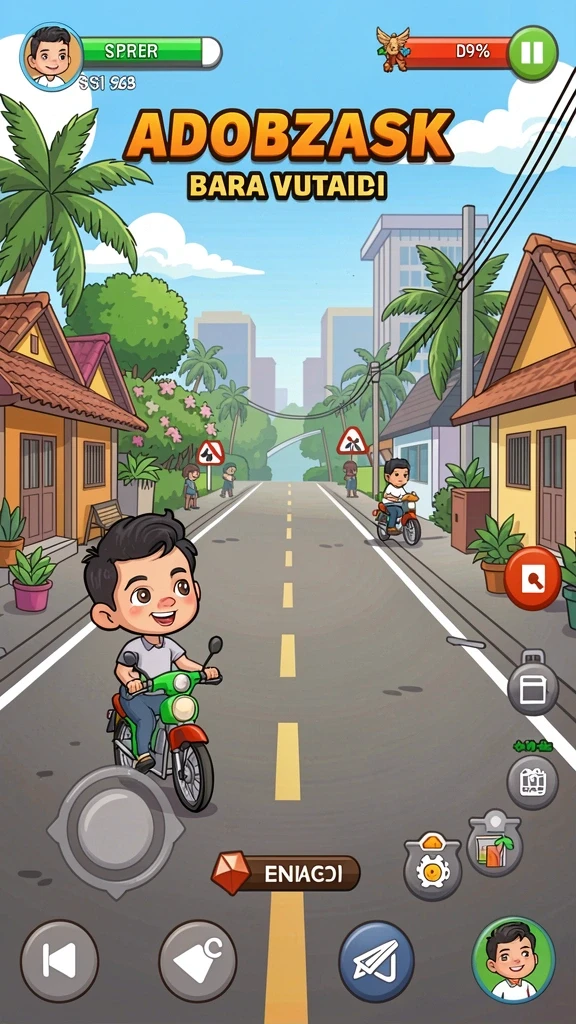Viewport: 576px width, 1024px height.
Task: Open the character portrait with the green ring
Action: point(513,959)
